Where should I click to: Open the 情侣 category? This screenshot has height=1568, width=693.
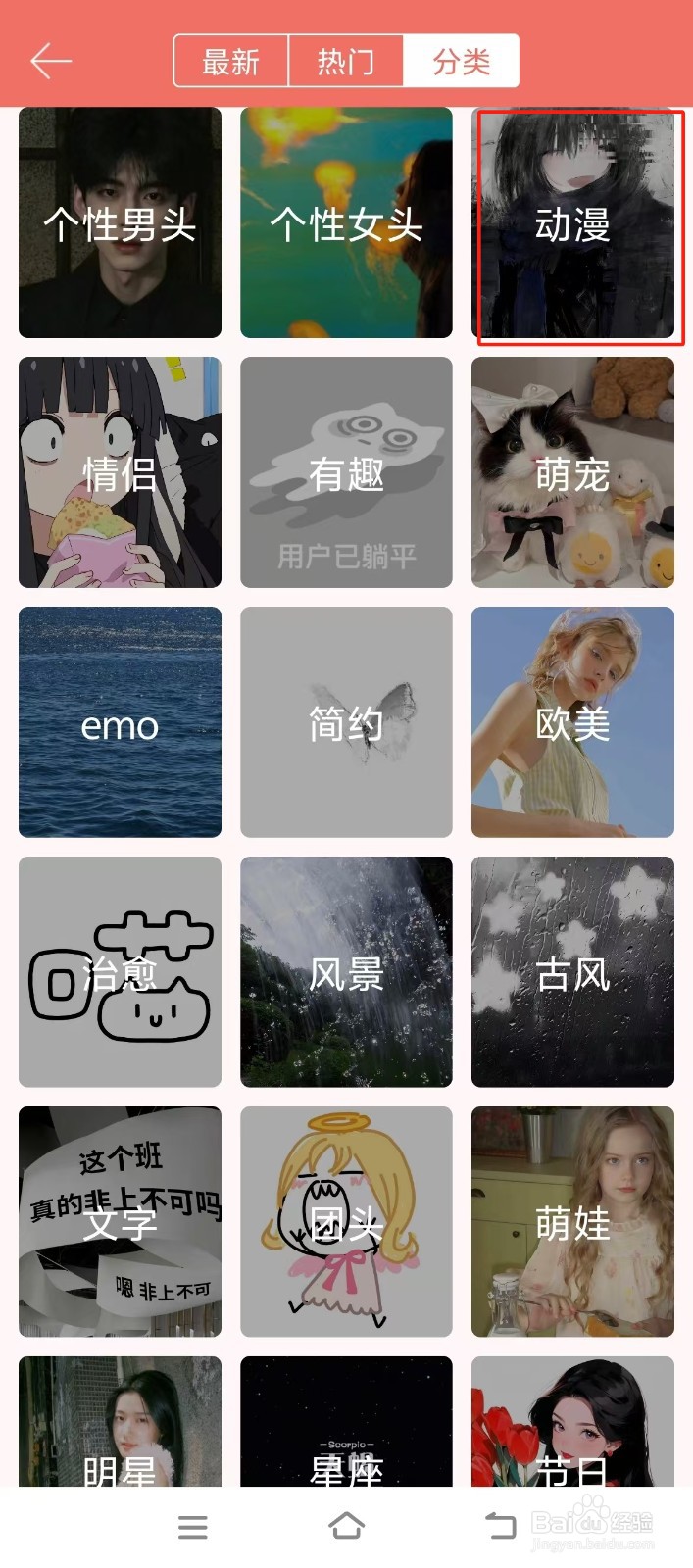click(120, 472)
